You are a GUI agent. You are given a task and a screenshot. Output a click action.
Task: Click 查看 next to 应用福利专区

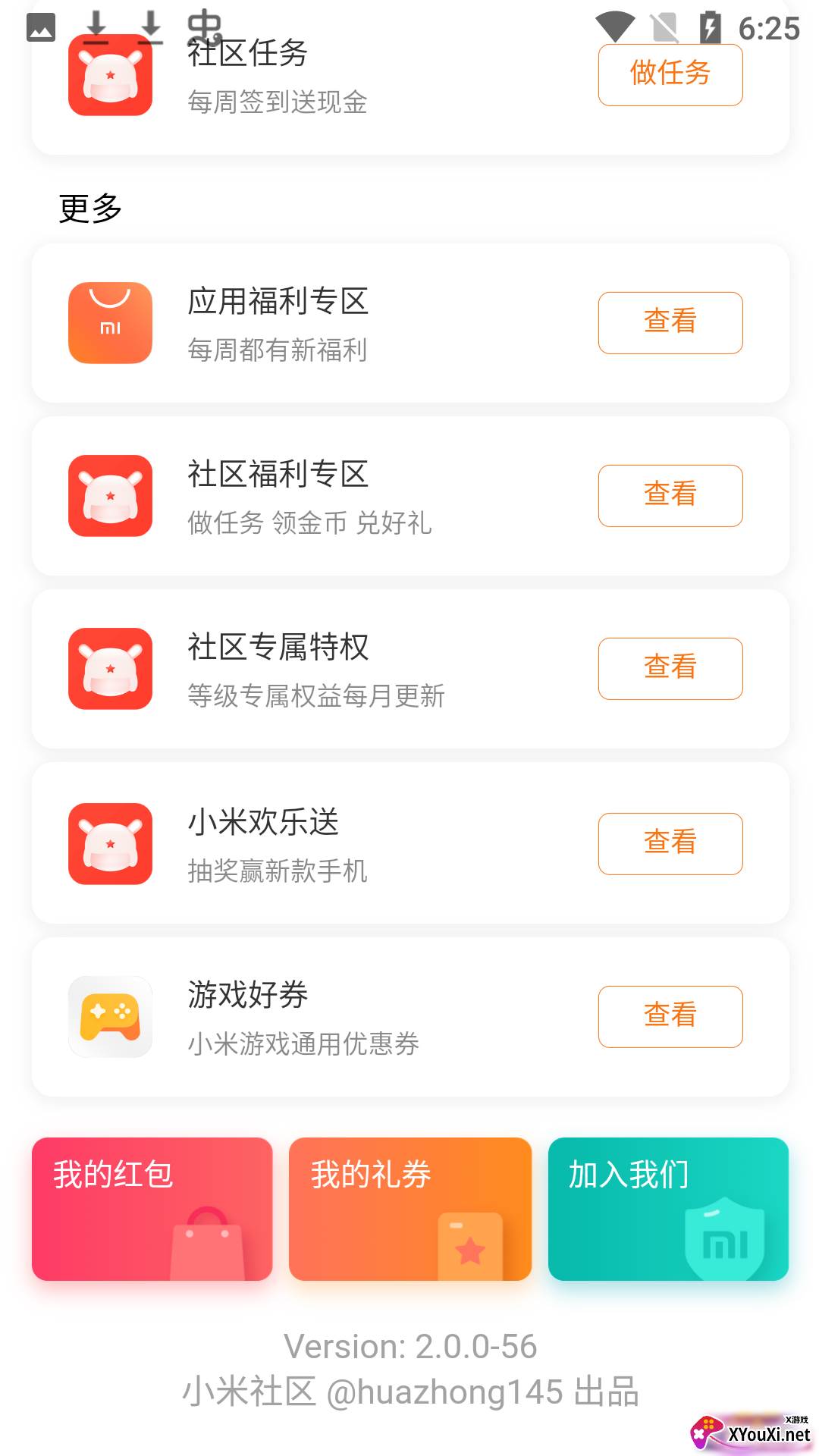(x=670, y=322)
